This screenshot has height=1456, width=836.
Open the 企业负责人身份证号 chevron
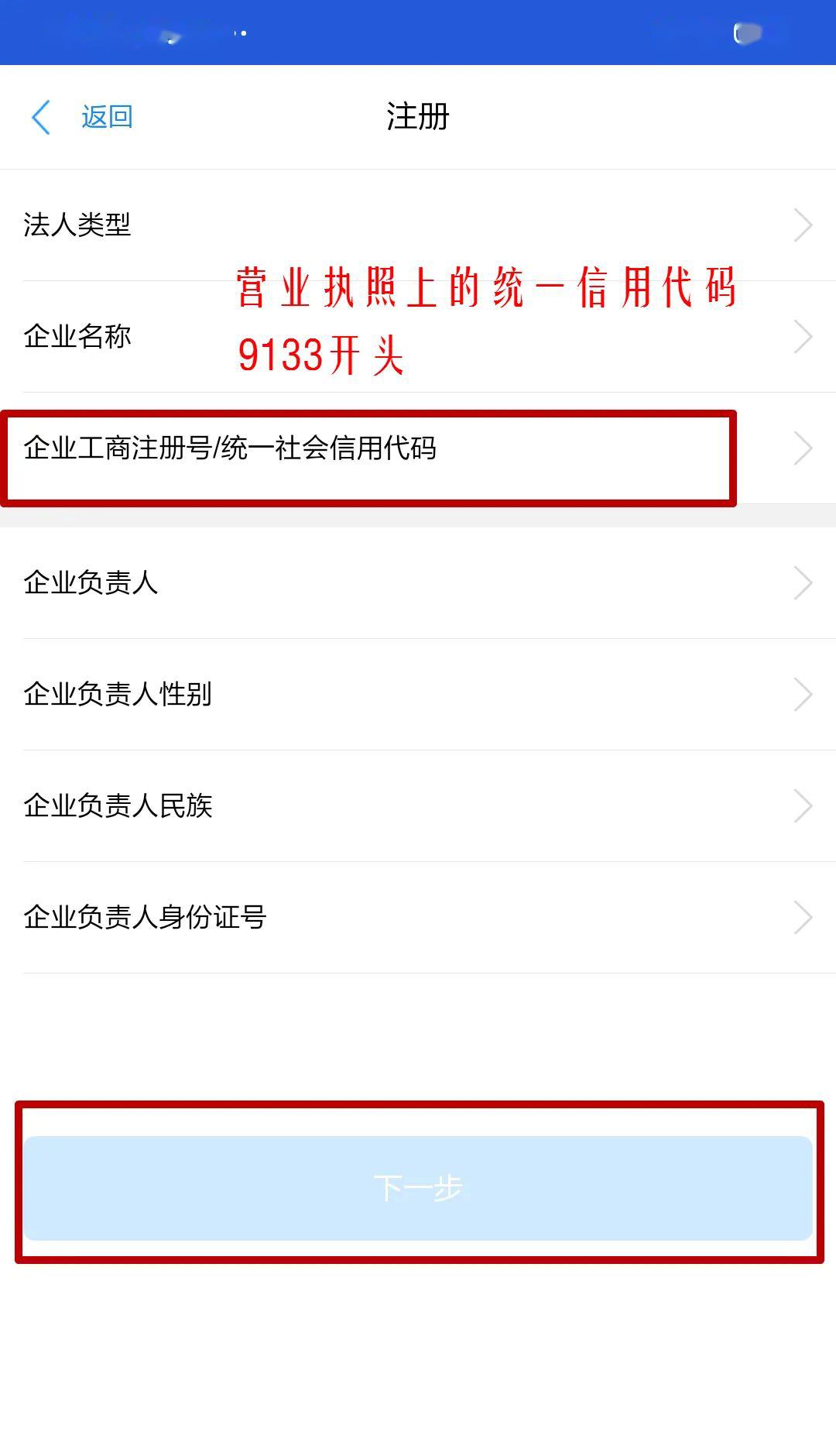click(804, 916)
